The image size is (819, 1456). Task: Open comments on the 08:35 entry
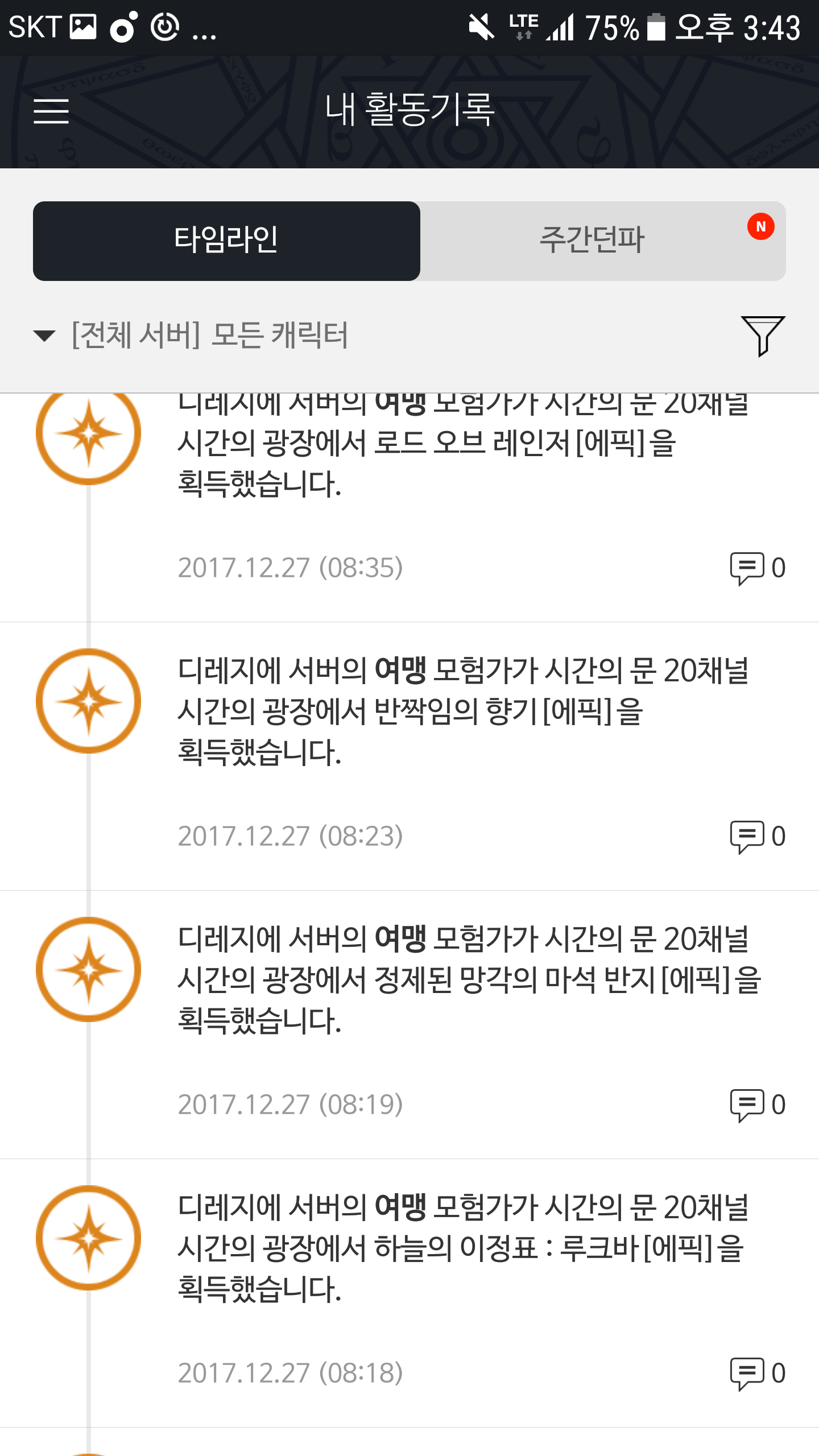click(758, 568)
